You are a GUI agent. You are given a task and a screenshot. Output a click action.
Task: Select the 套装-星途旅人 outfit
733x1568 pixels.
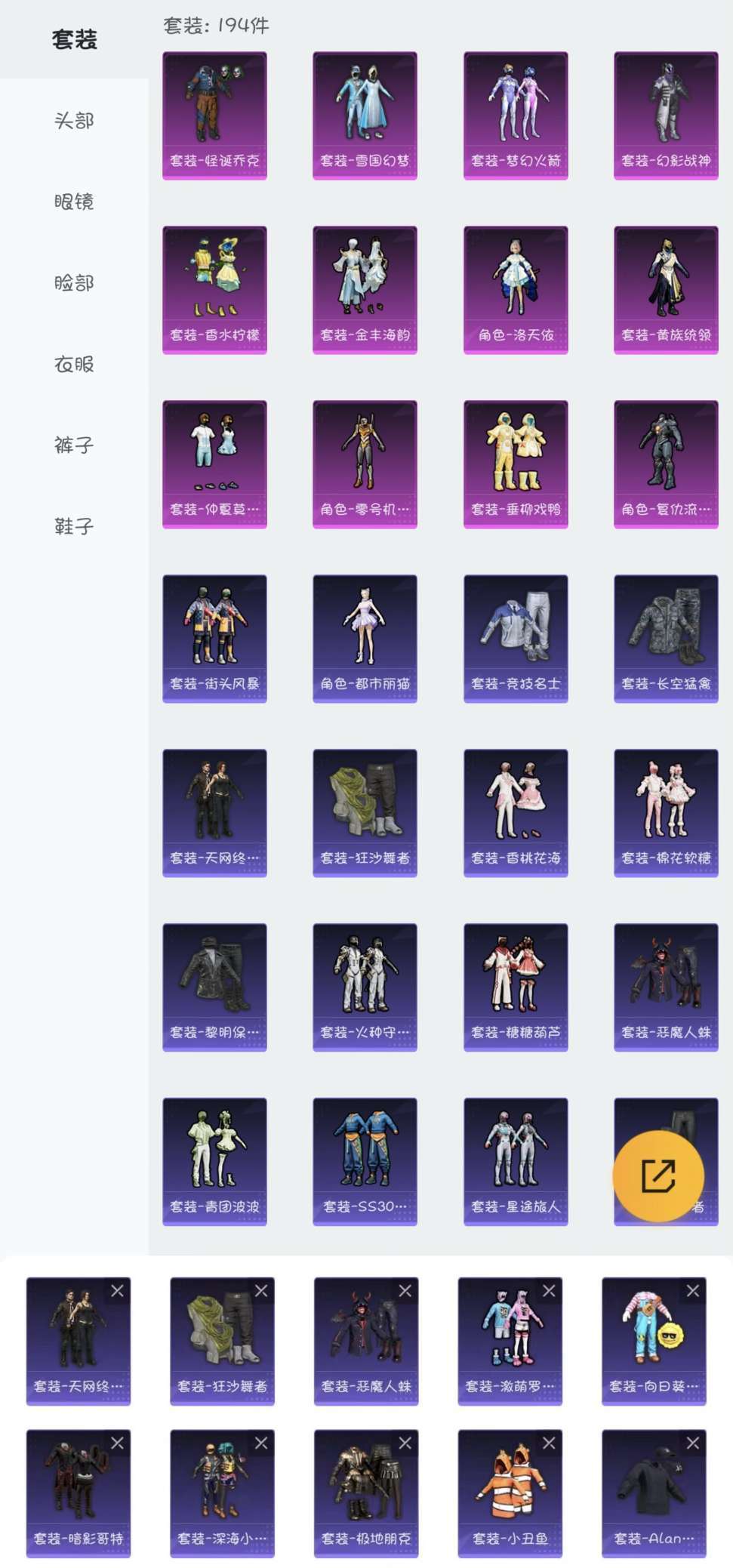click(x=516, y=1162)
